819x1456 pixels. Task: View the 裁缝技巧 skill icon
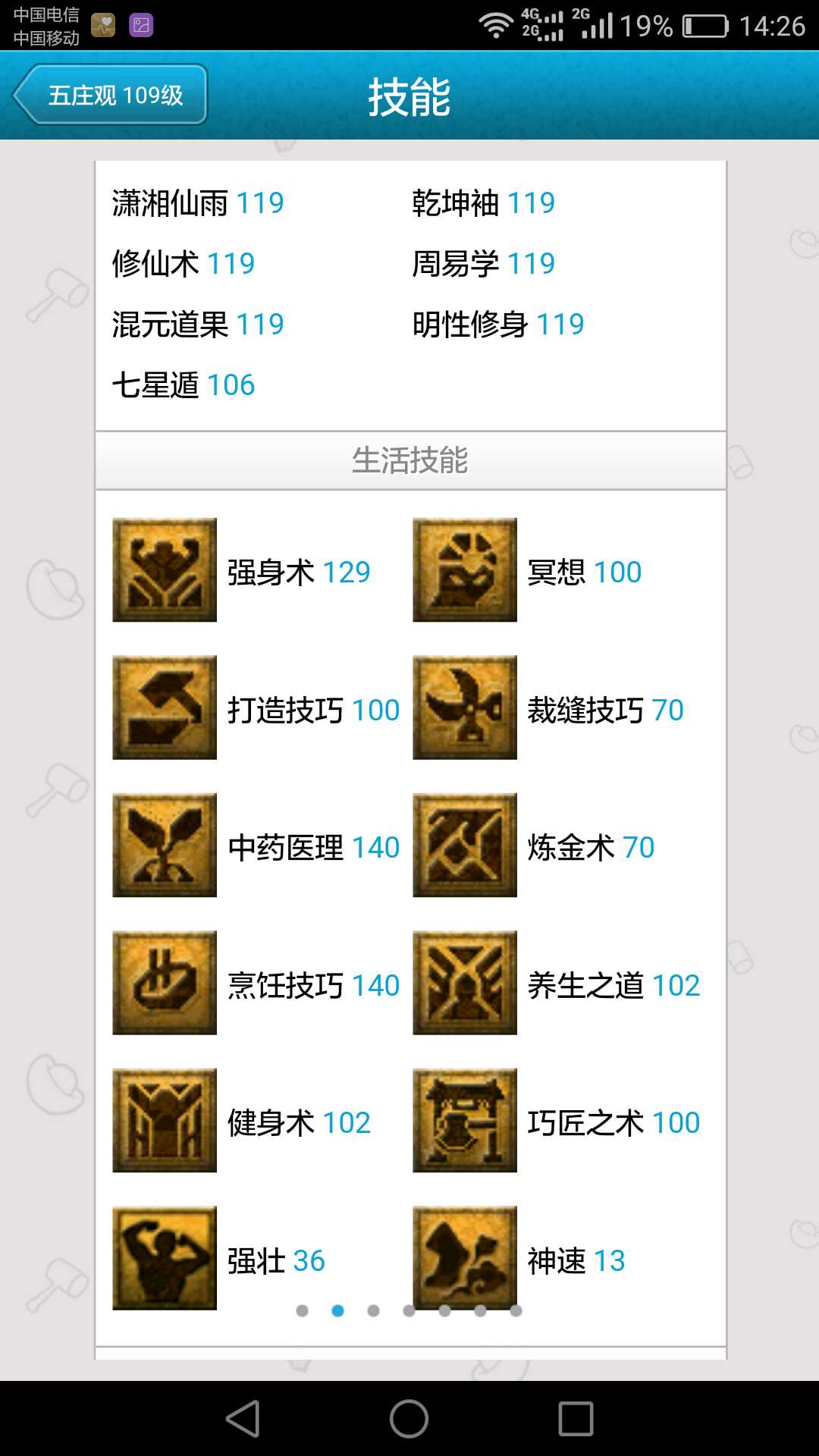[x=465, y=708]
